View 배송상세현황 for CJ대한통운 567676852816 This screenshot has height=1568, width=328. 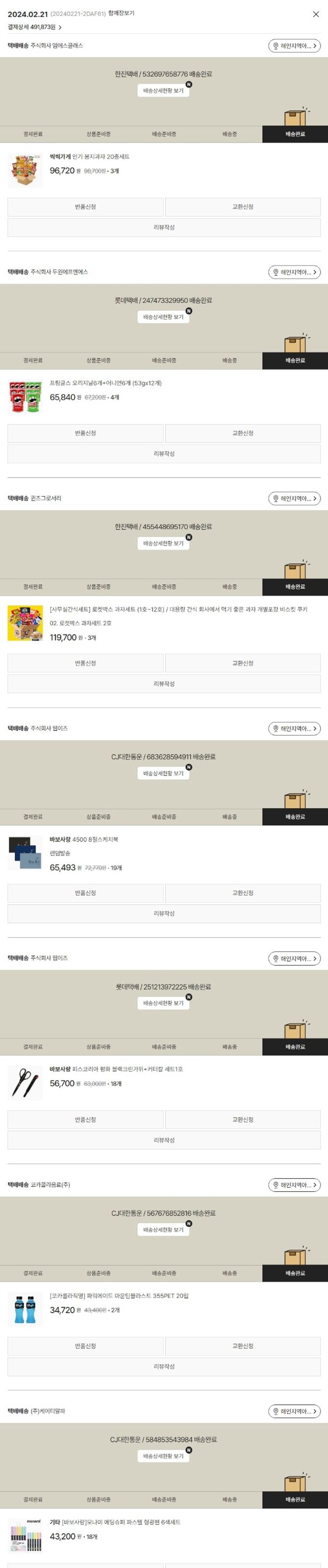pos(163,1230)
